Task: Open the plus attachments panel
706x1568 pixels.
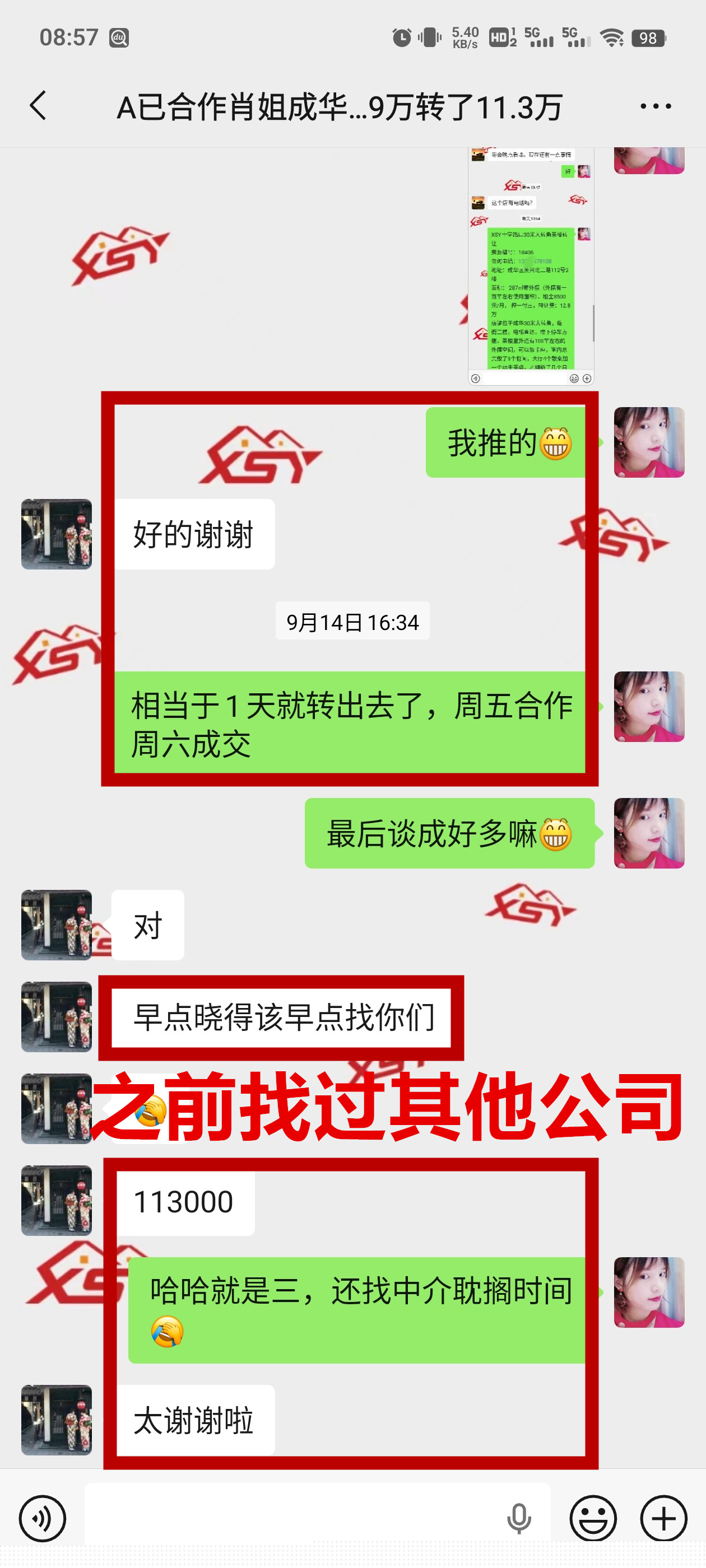Action: pos(663,1518)
